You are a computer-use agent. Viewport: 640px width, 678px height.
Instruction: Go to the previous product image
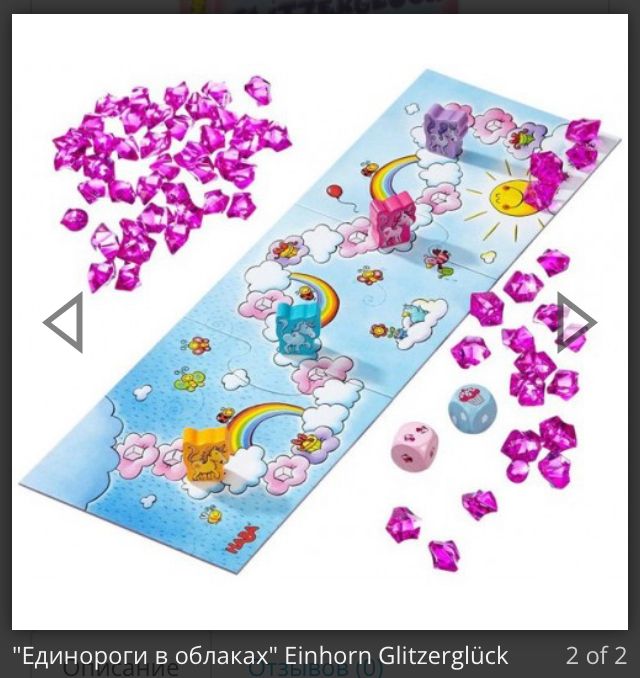(63, 322)
